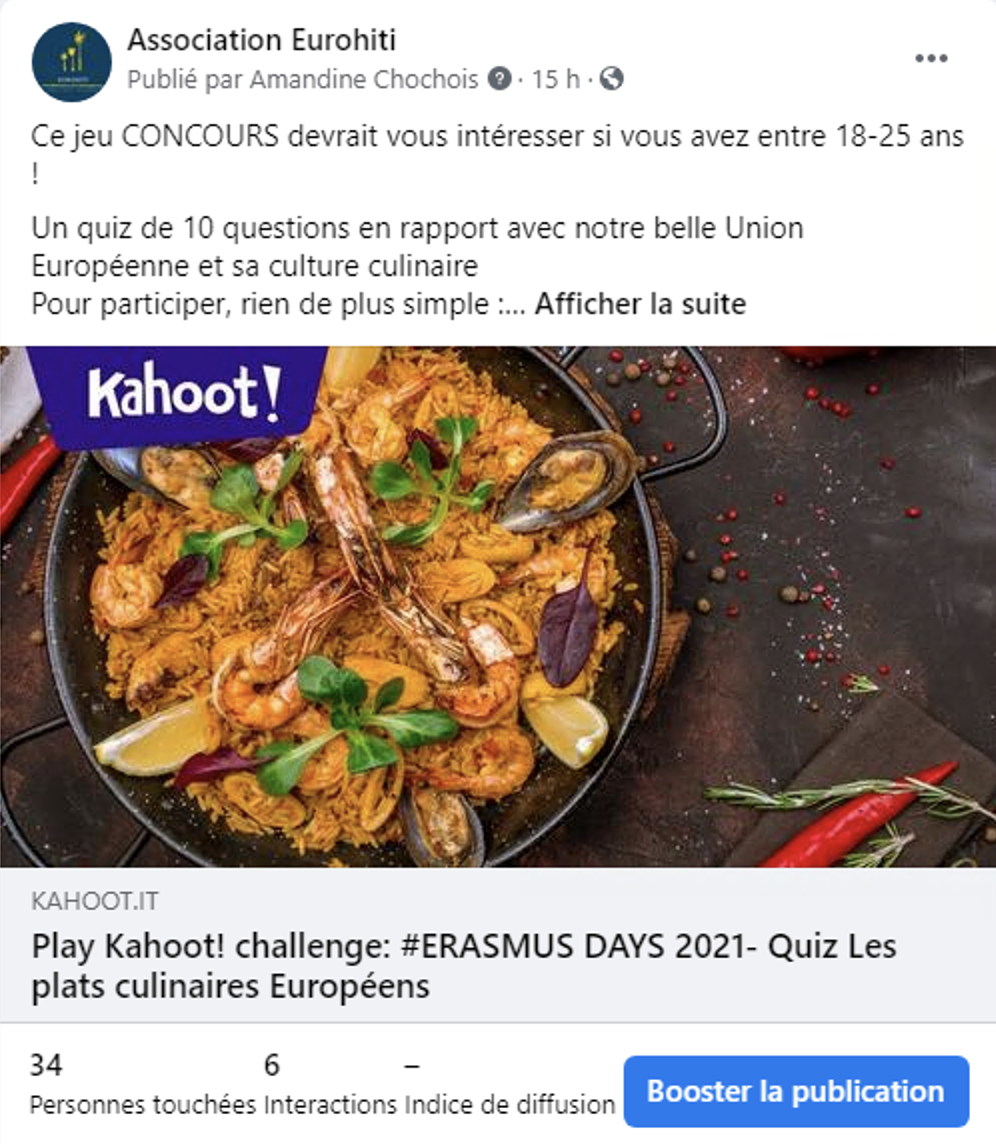
Task: Open the Kahoot paella link preview
Action: point(497,606)
